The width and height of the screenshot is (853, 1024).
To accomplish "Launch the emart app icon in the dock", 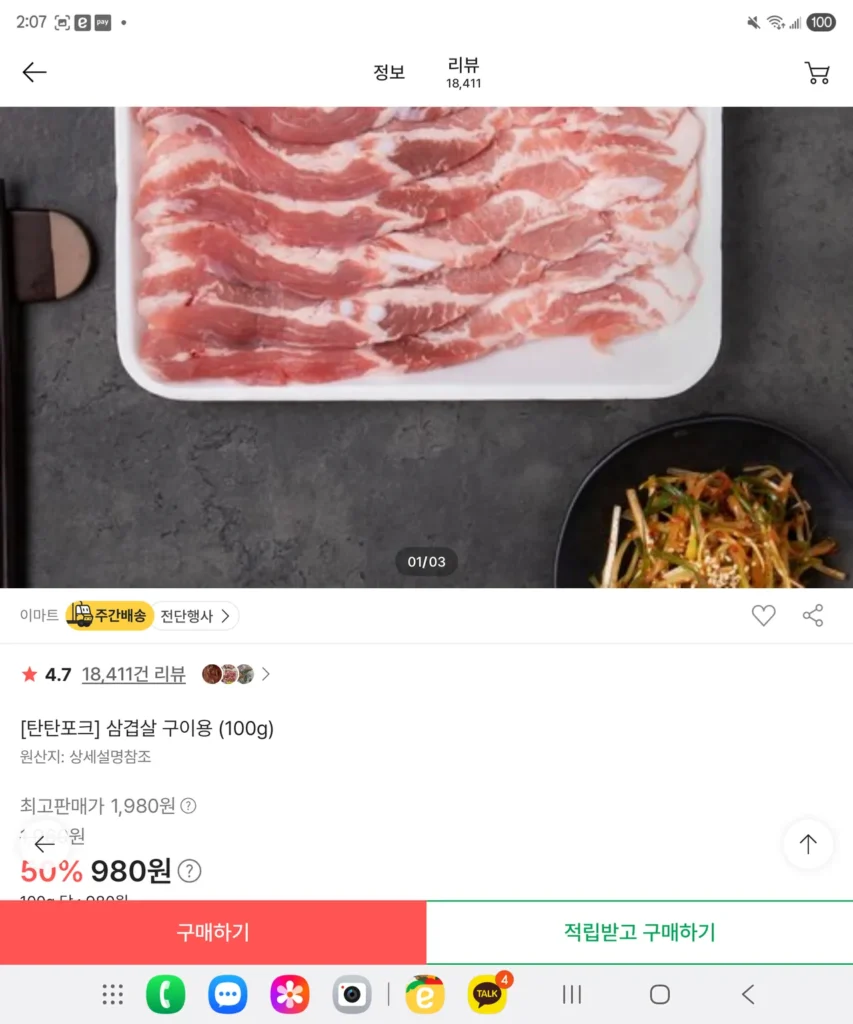I will pos(426,994).
